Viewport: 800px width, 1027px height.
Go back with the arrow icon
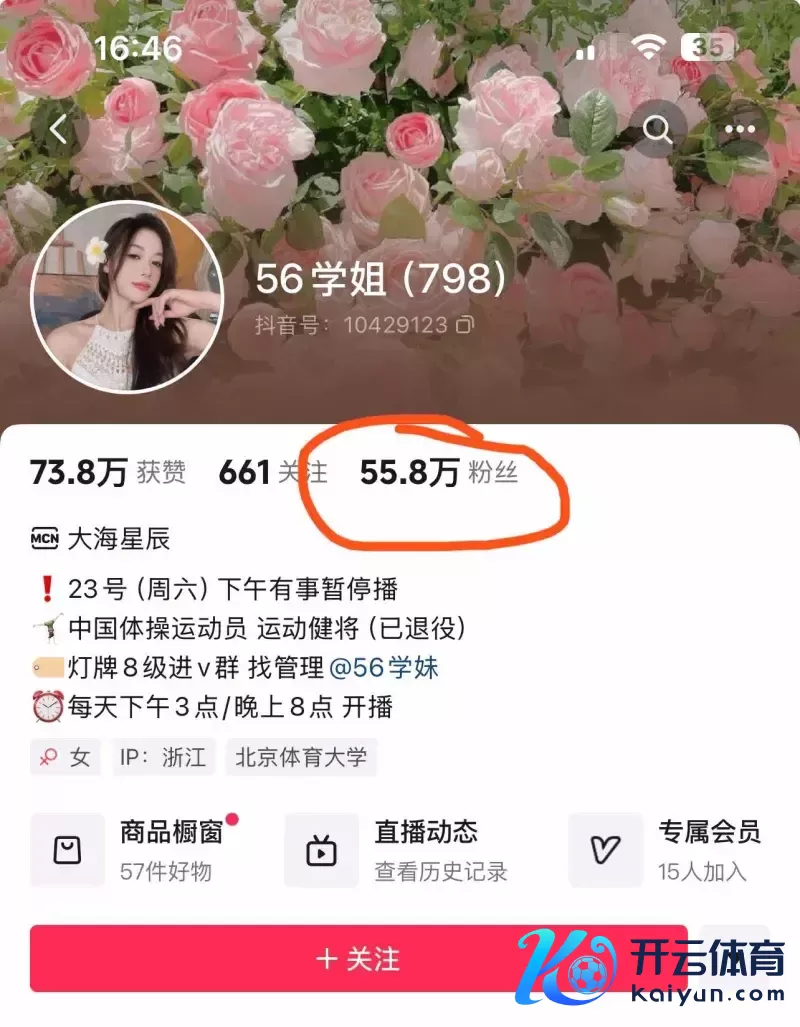pyautogui.click(x=60, y=130)
